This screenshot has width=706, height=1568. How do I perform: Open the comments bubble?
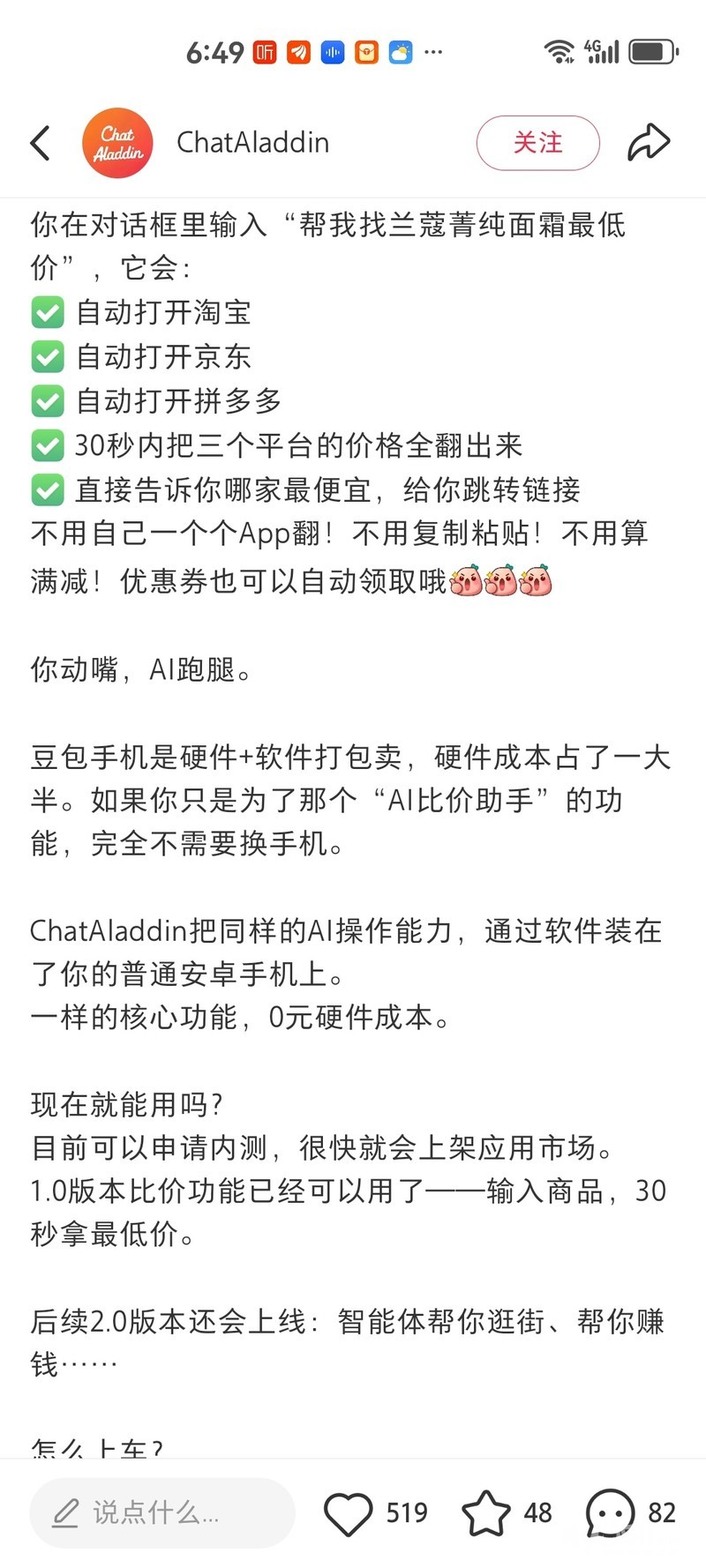610,1513
